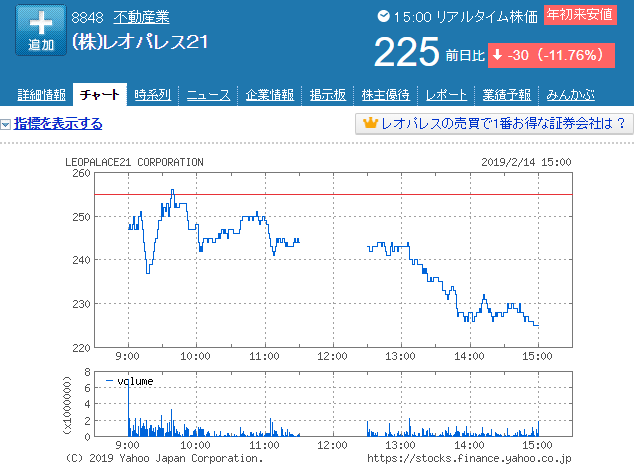Viewport: 638px width, 475px height.
Task: Select the チャート tab
Action: (100, 95)
